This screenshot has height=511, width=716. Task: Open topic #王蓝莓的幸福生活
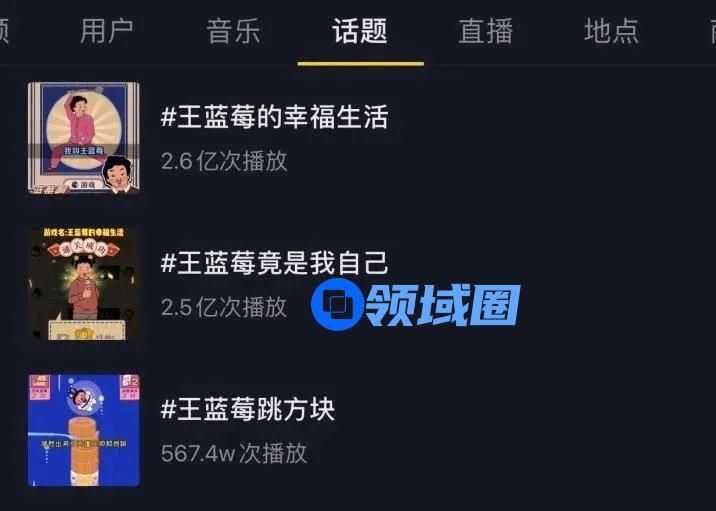(274, 117)
